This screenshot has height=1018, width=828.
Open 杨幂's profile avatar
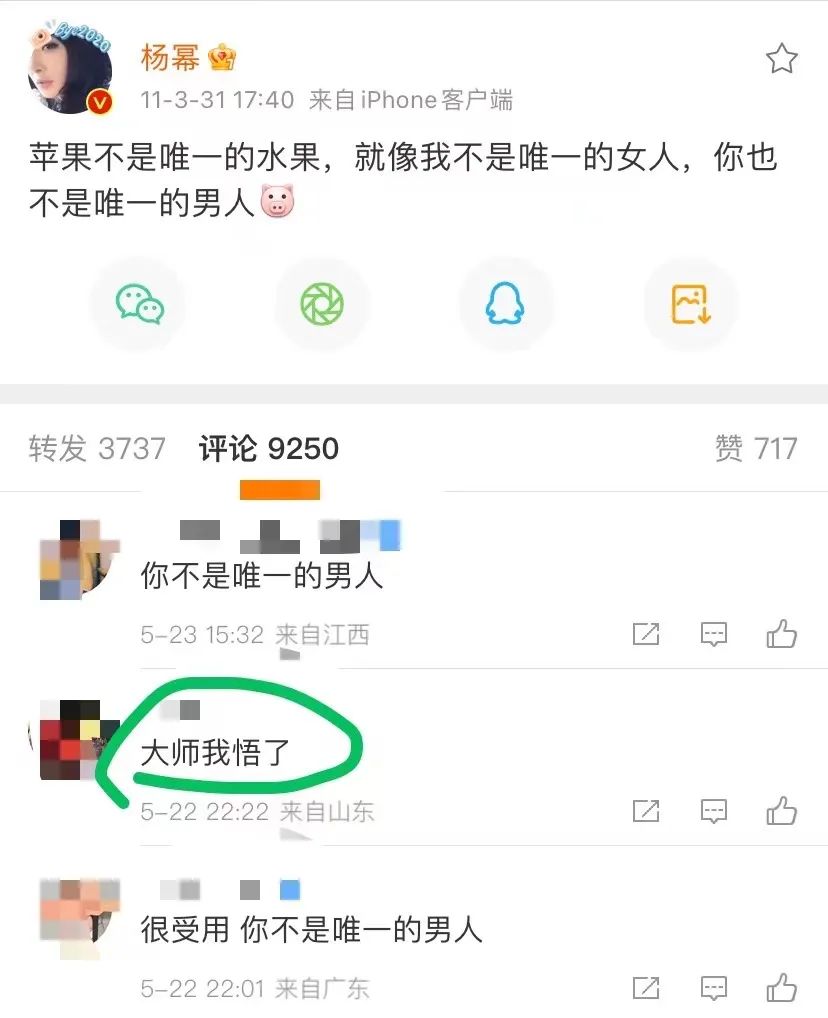(x=70, y=78)
